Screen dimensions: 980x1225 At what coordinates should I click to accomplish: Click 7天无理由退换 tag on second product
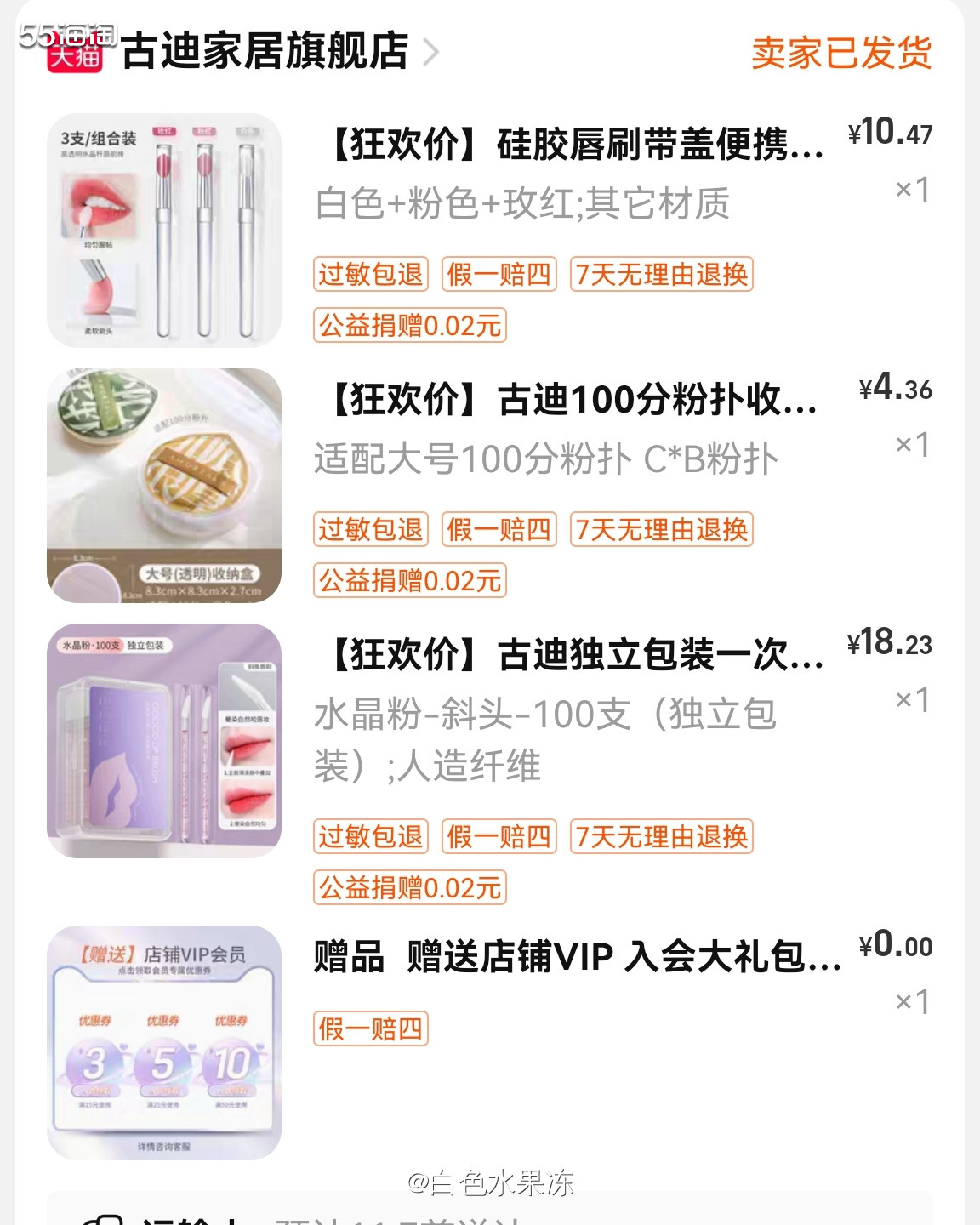point(663,530)
